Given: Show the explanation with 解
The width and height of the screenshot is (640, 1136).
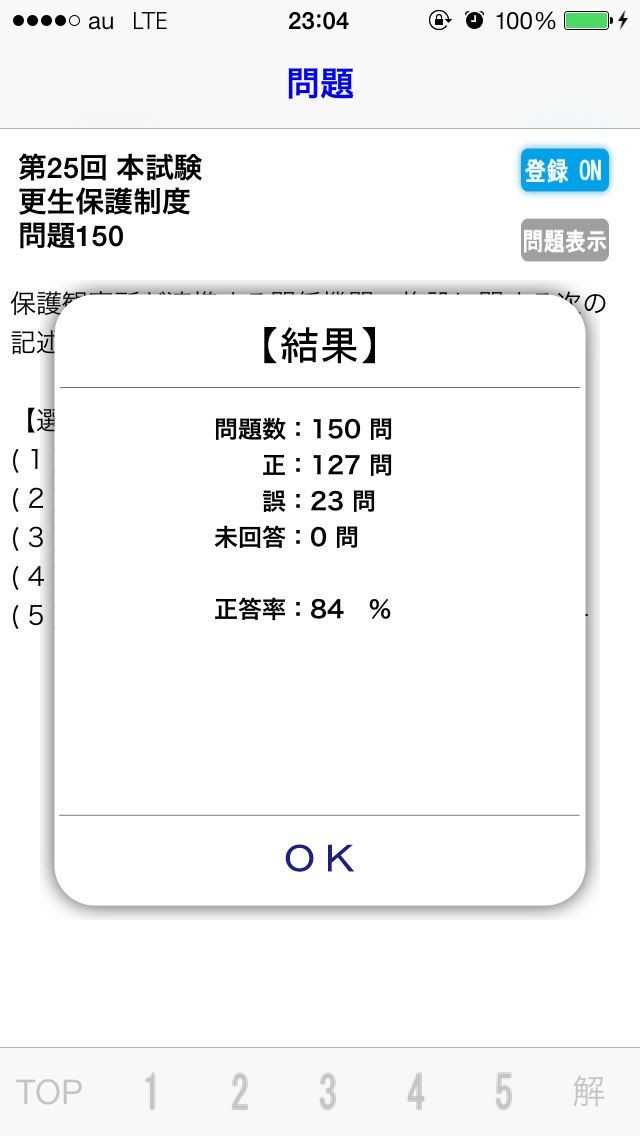Looking at the screenshot, I should 589,1092.
